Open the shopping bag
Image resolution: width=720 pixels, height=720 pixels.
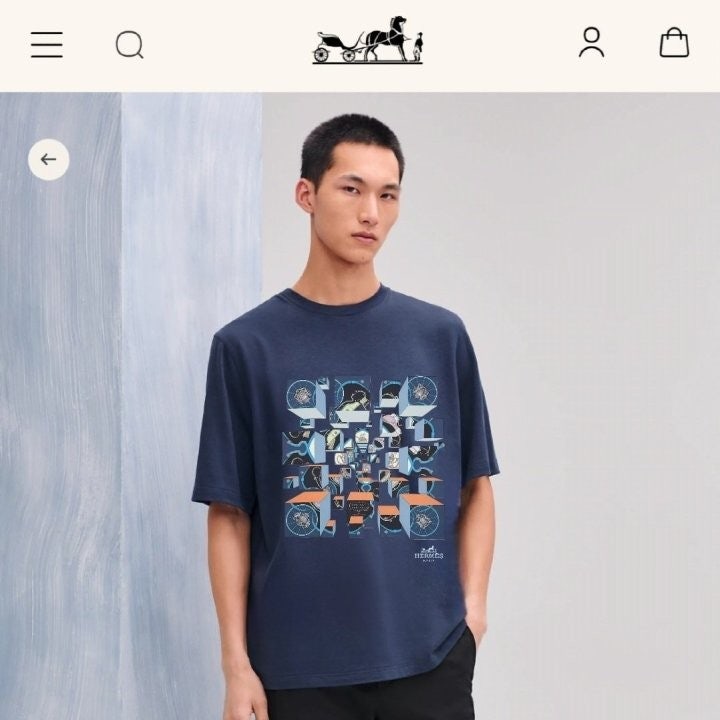coord(674,42)
